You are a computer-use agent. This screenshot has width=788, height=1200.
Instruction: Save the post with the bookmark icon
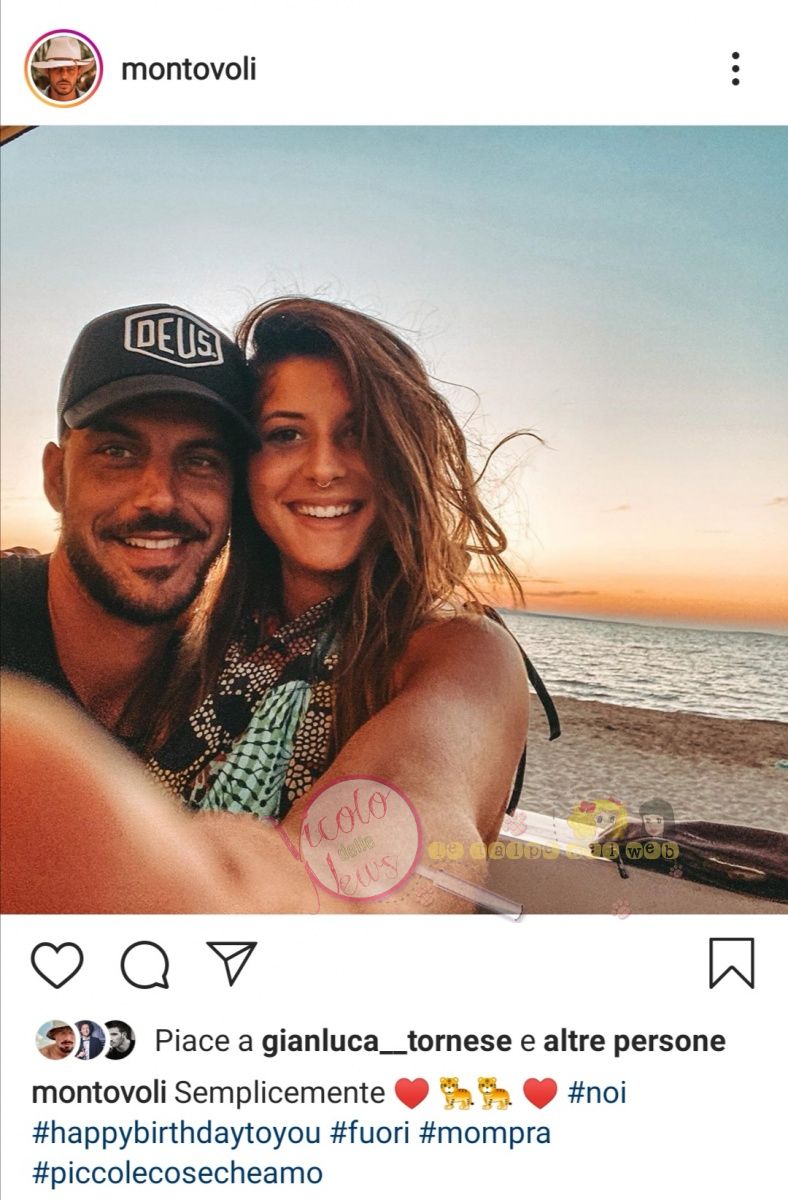[732, 964]
